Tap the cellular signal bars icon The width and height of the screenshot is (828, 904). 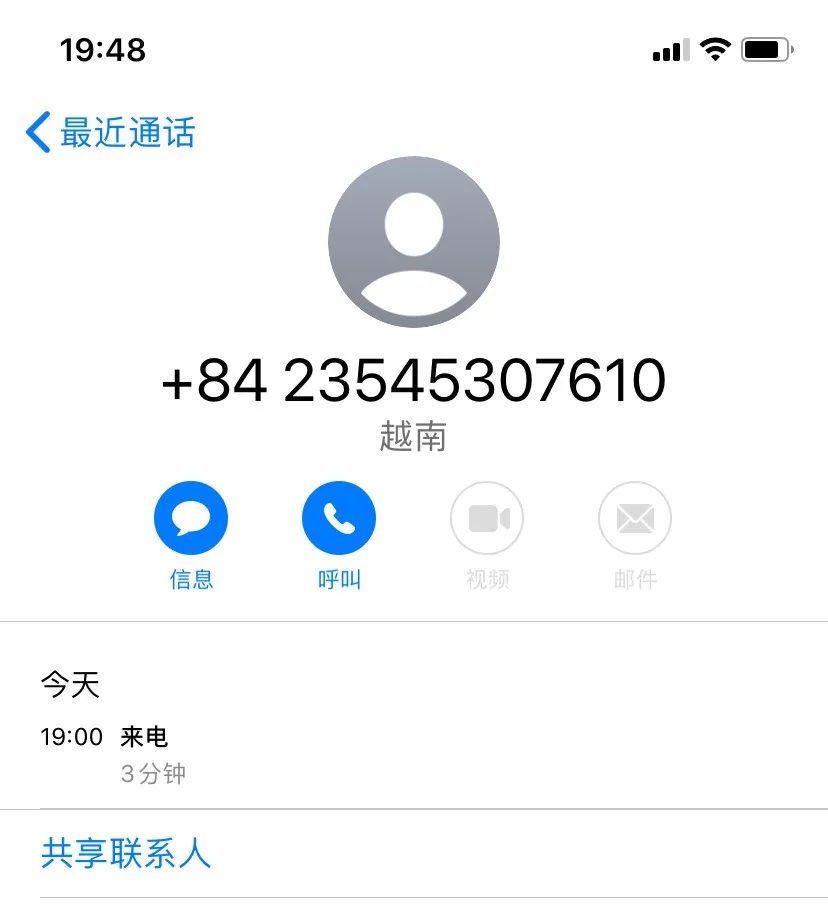669,50
